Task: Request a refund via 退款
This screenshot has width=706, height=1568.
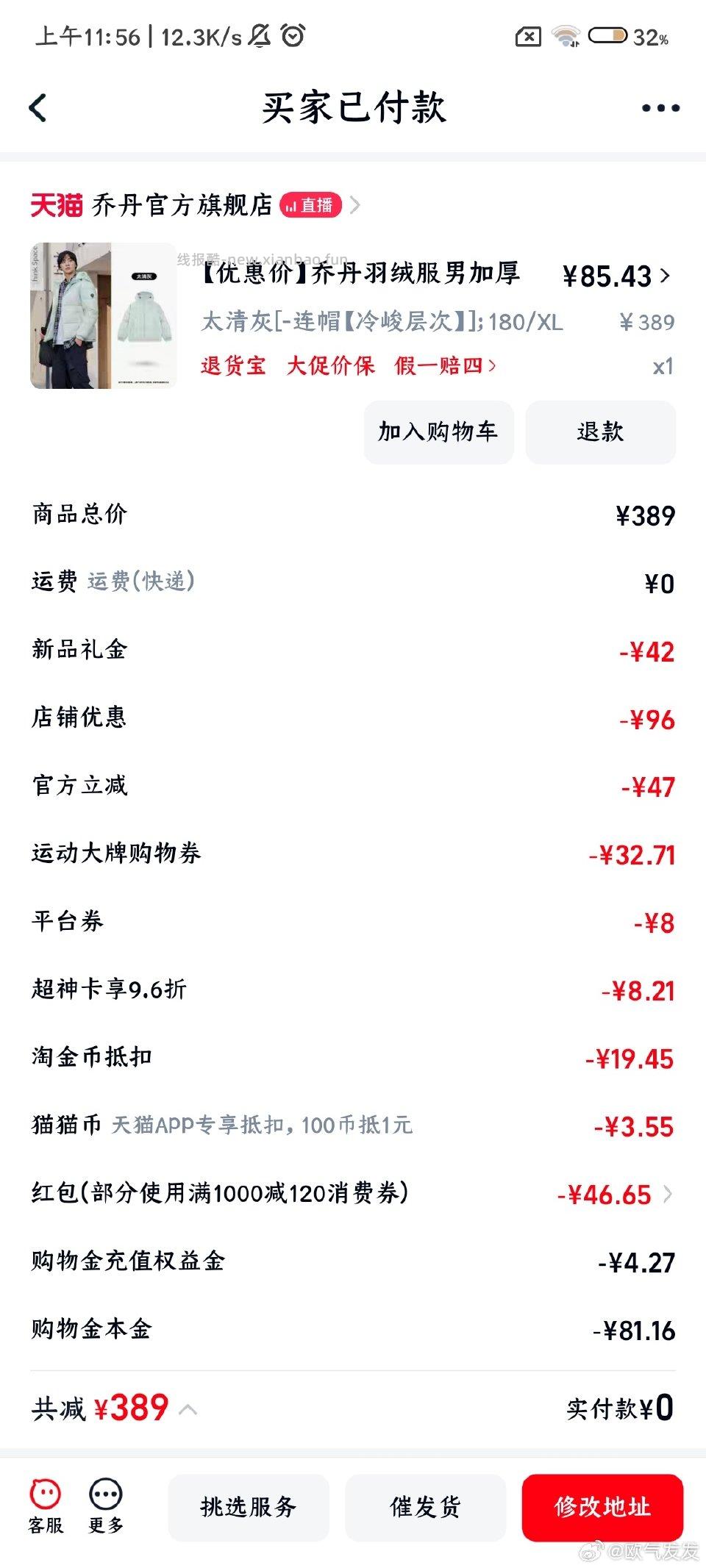Action: tap(600, 433)
